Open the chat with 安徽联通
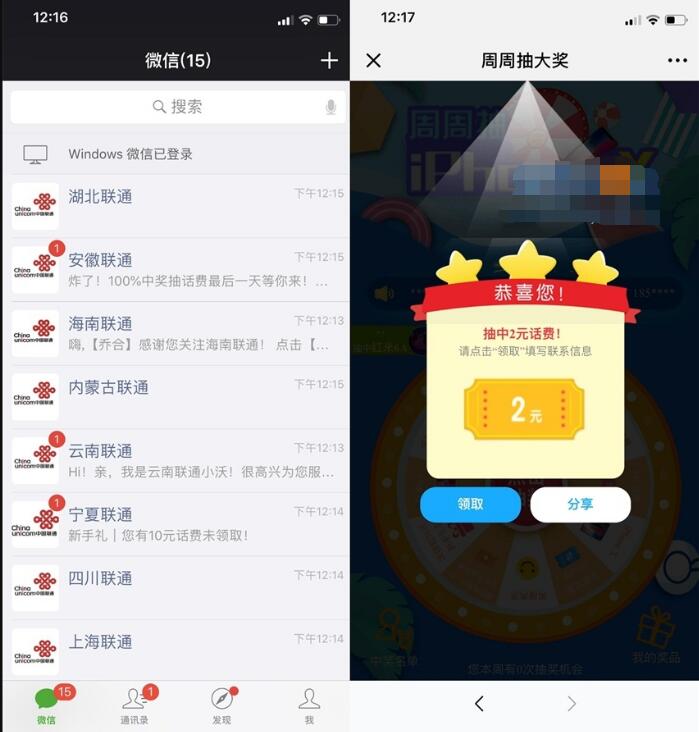The height and width of the screenshot is (732, 699). click(x=176, y=270)
